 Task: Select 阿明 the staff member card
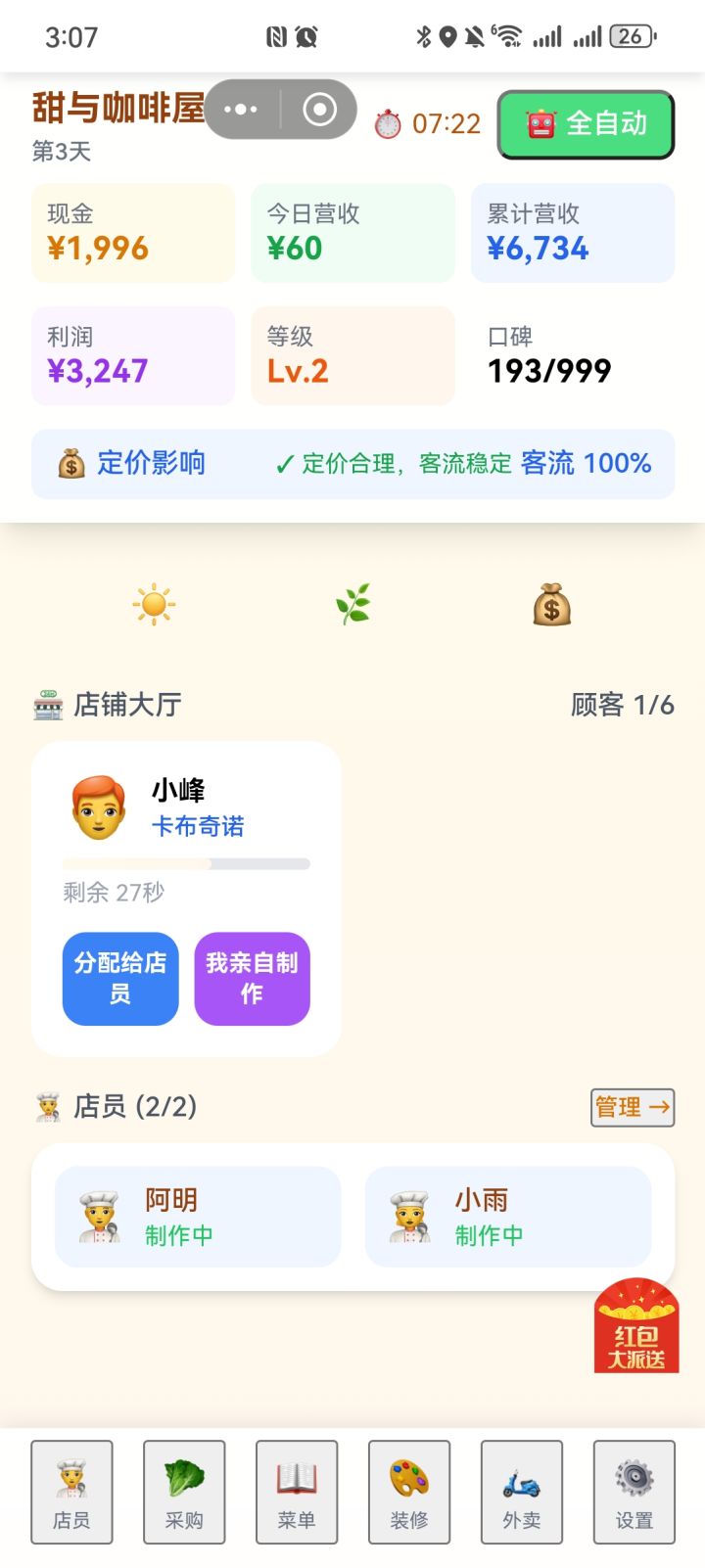pyautogui.click(x=198, y=1216)
